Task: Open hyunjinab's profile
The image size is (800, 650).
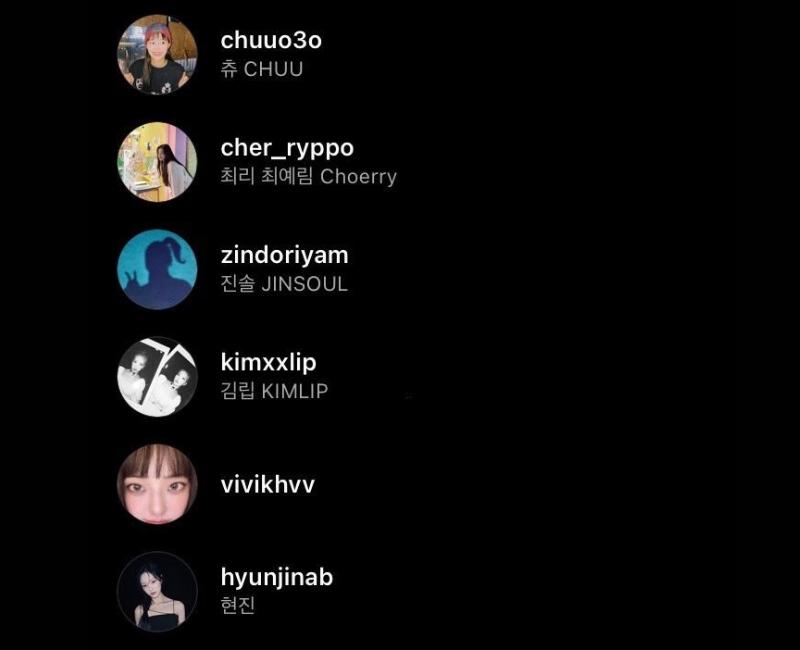Action: click(276, 578)
